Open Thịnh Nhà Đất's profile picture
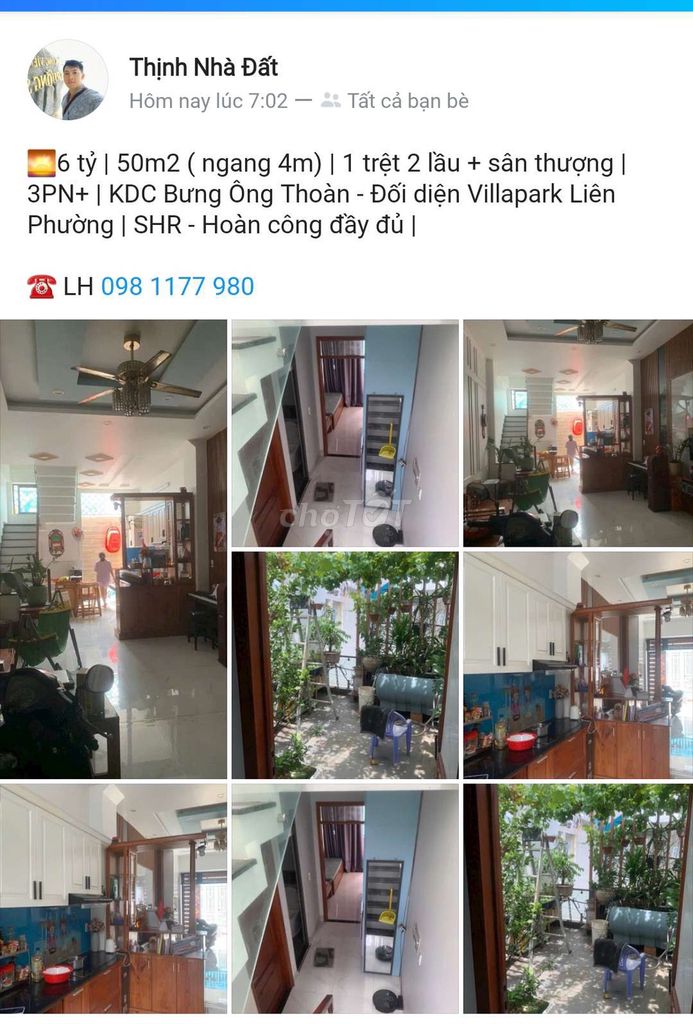 67,80
